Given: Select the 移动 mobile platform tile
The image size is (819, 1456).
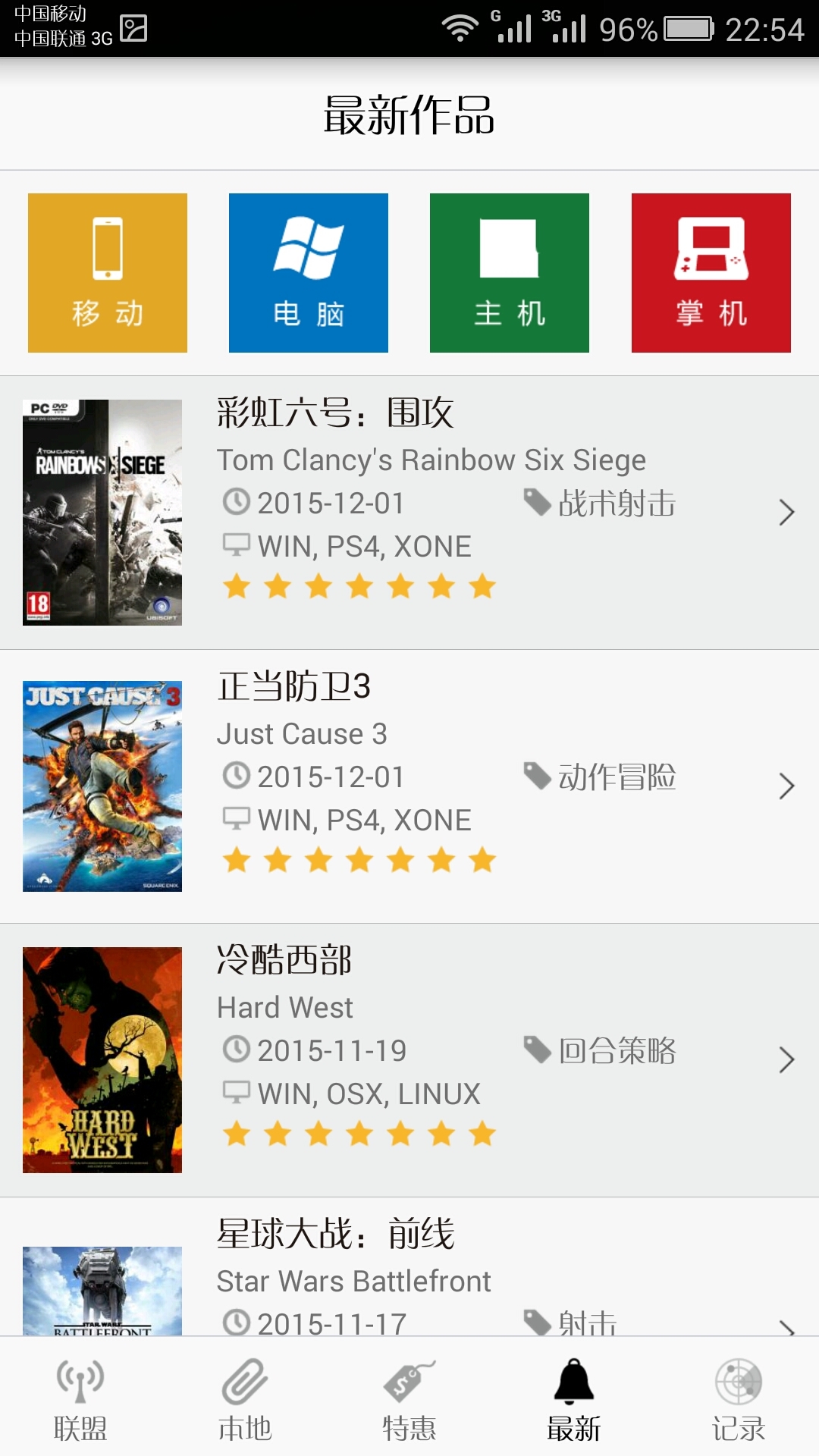Looking at the screenshot, I should tap(108, 273).
